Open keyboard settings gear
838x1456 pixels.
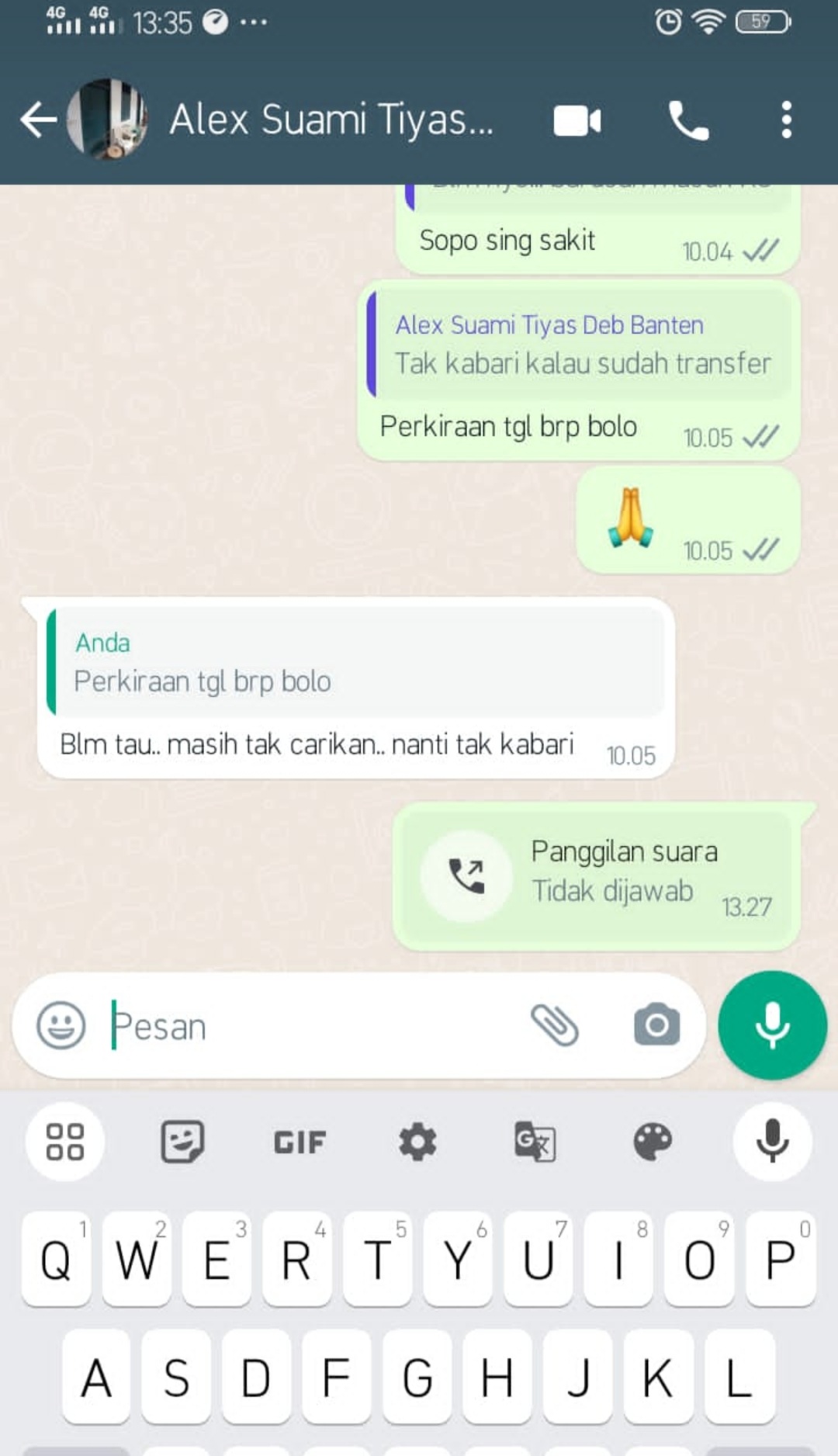[x=417, y=1142]
